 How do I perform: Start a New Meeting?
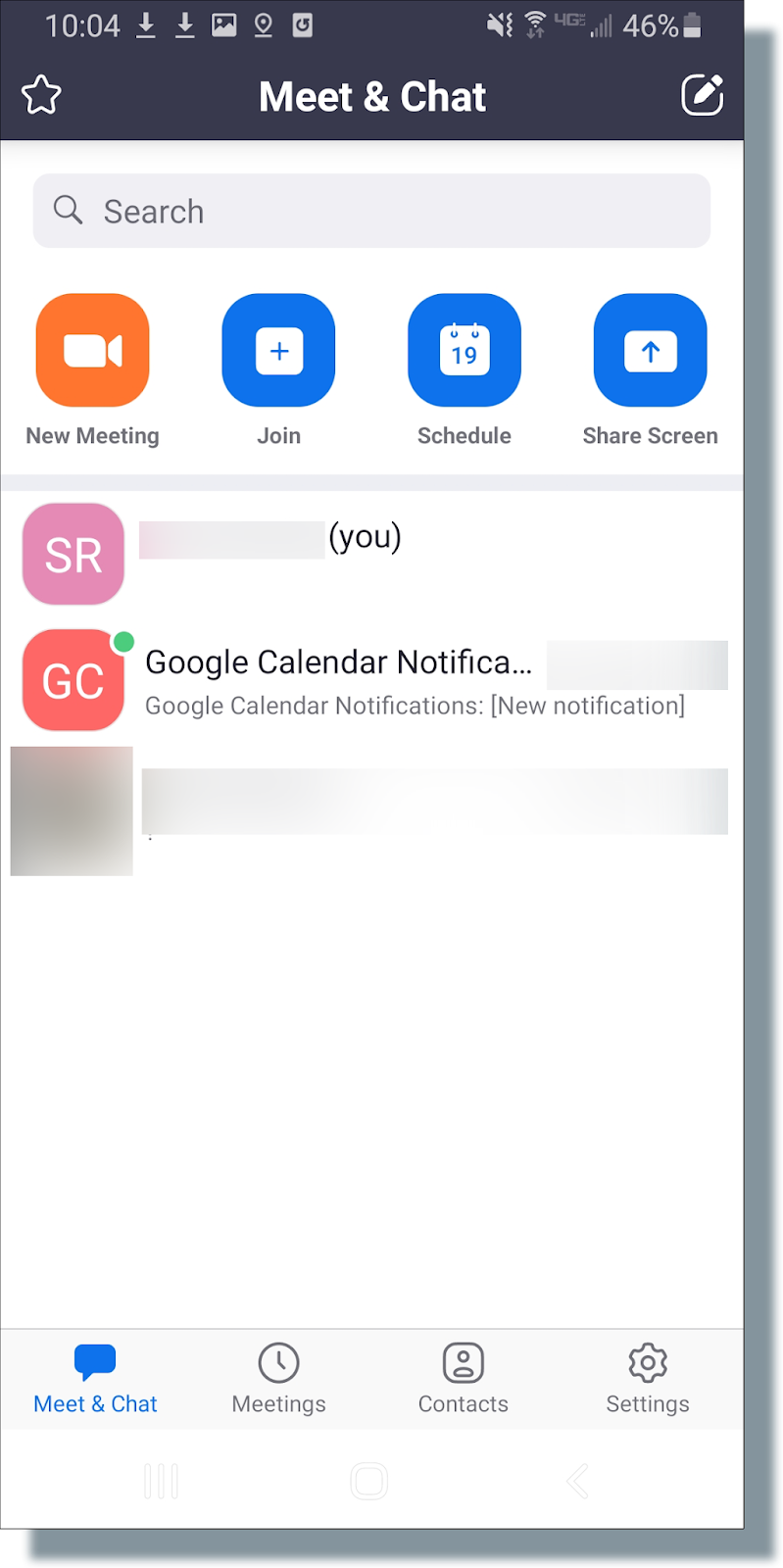click(92, 351)
